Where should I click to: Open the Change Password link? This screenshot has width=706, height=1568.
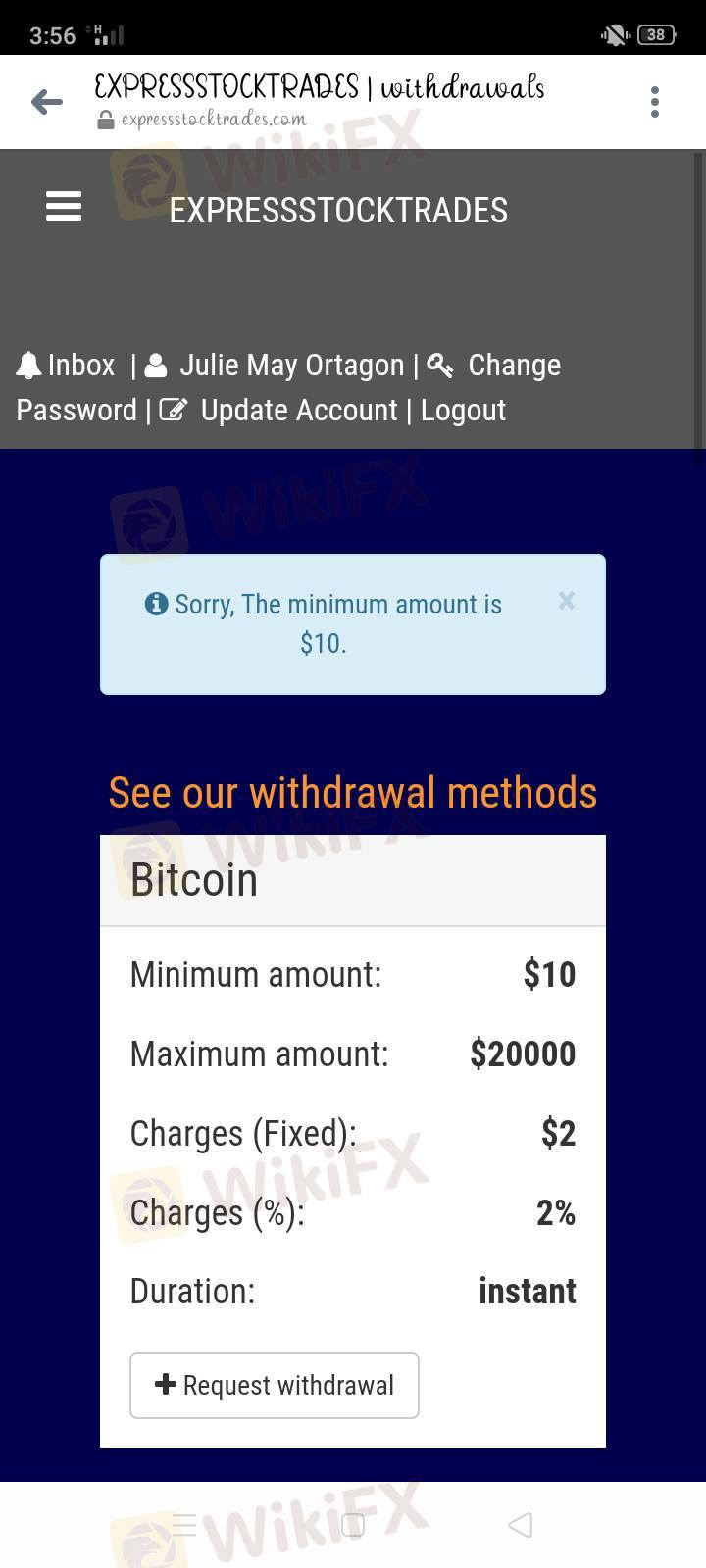(x=288, y=387)
